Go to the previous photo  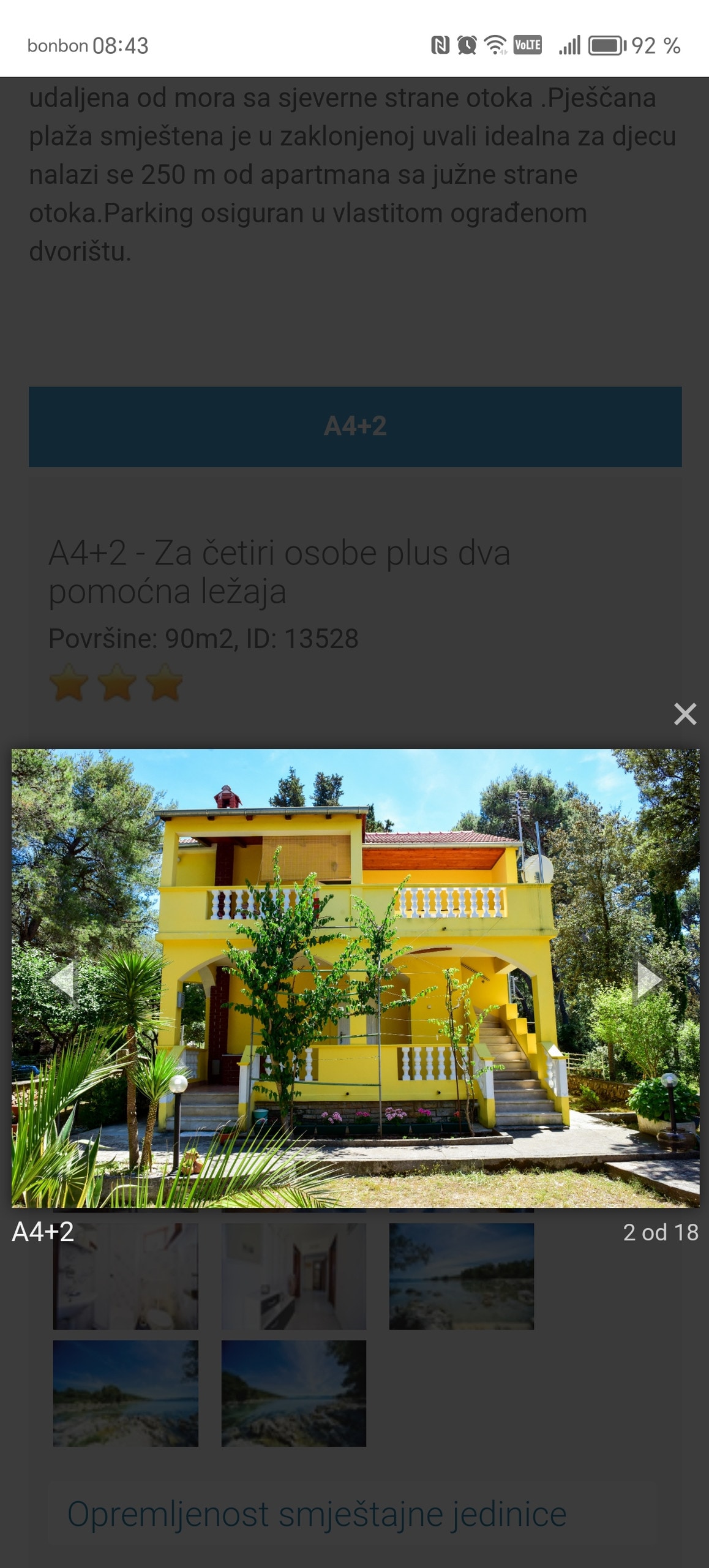pyautogui.click(x=62, y=980)
